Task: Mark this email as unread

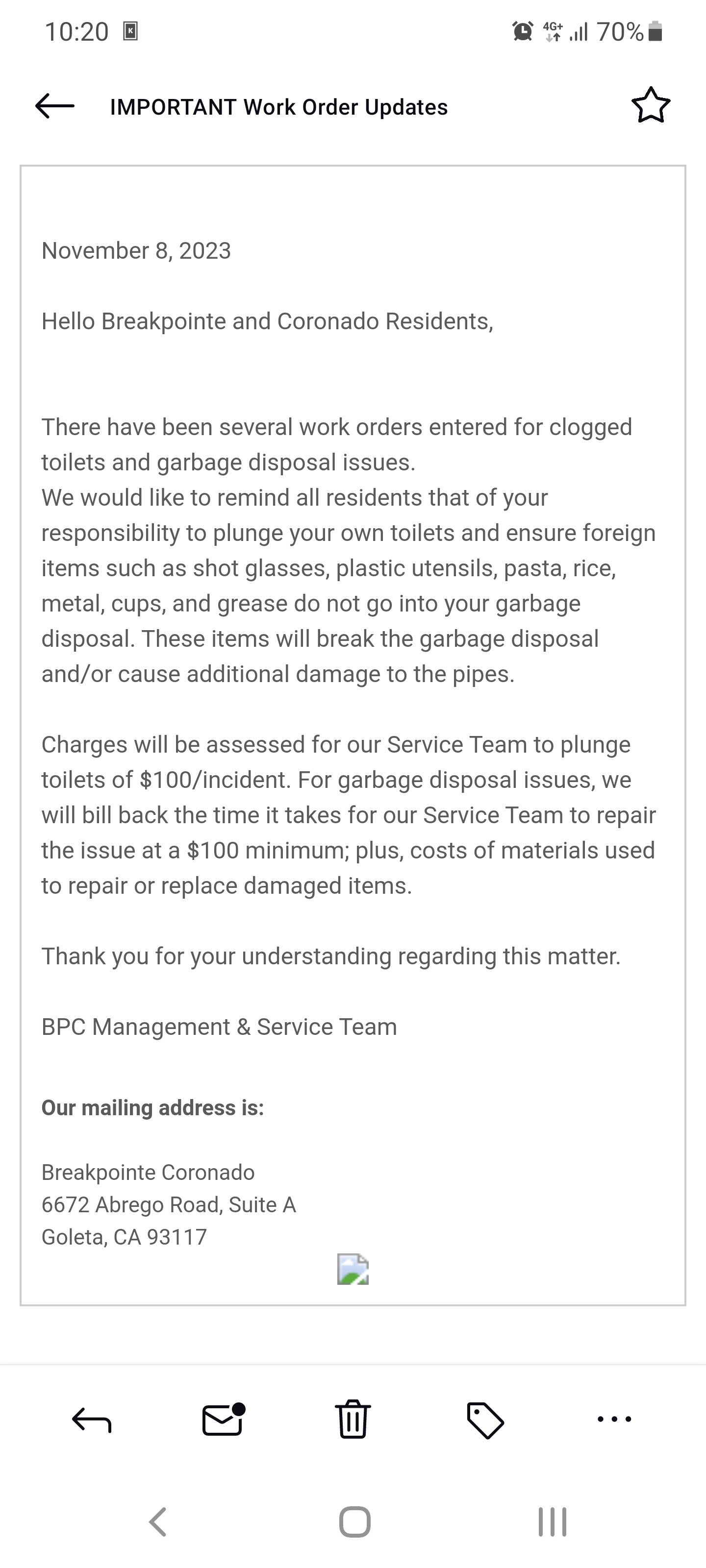Action: (x=223, y=1420)
